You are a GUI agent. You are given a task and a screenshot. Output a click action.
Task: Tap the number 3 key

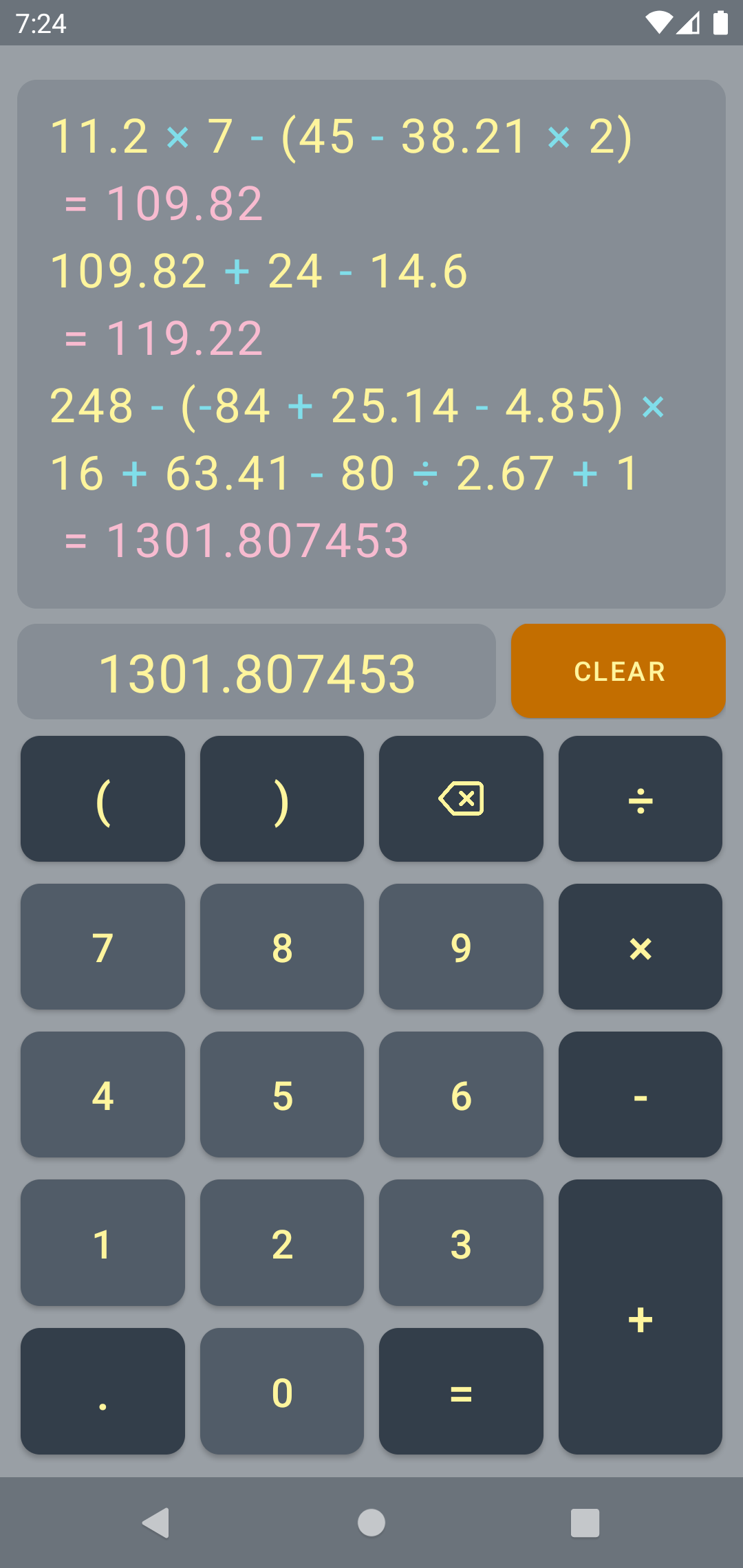point(460,1244)
